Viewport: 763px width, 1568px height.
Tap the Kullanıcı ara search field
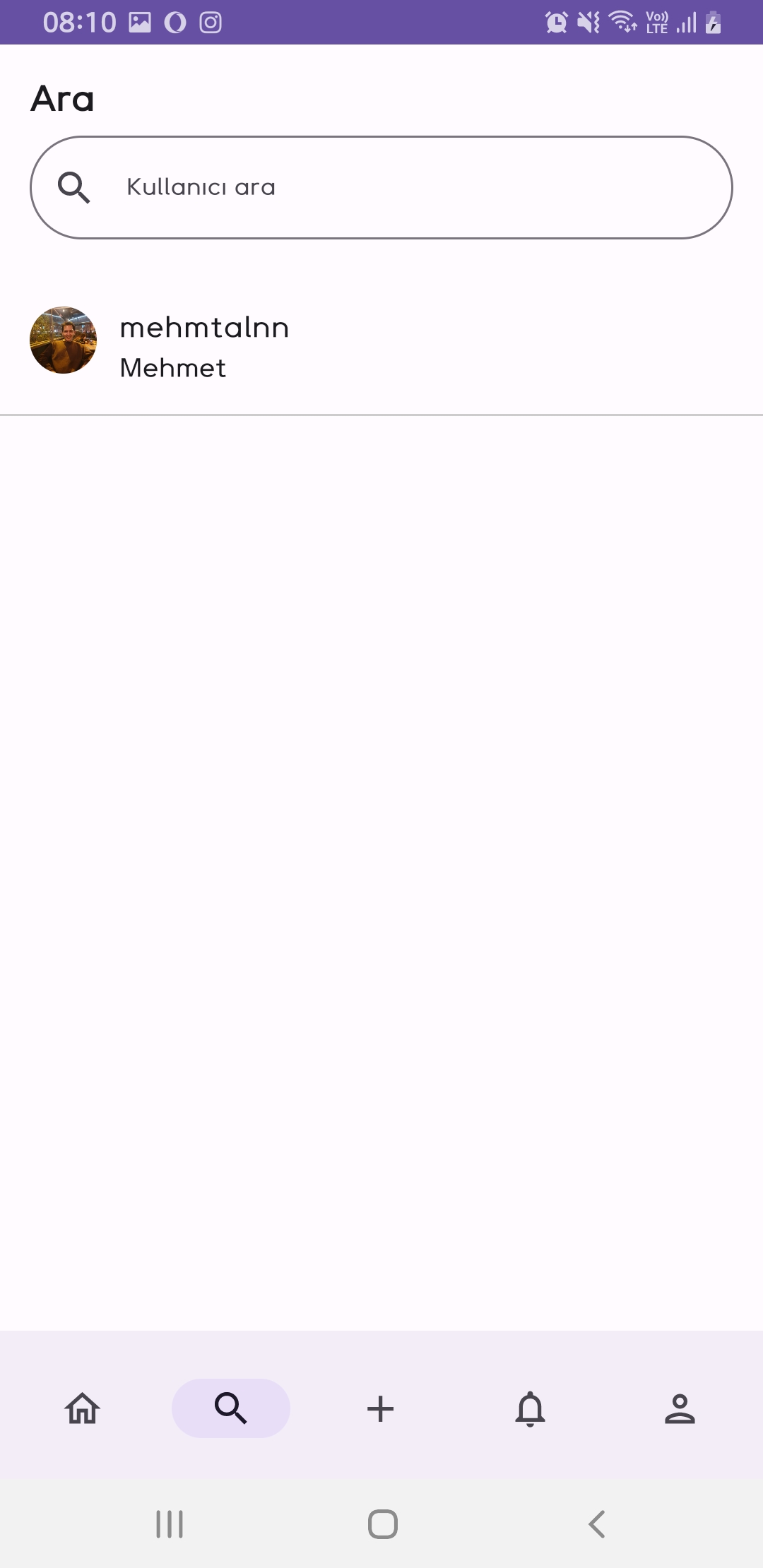coord(381,187)
